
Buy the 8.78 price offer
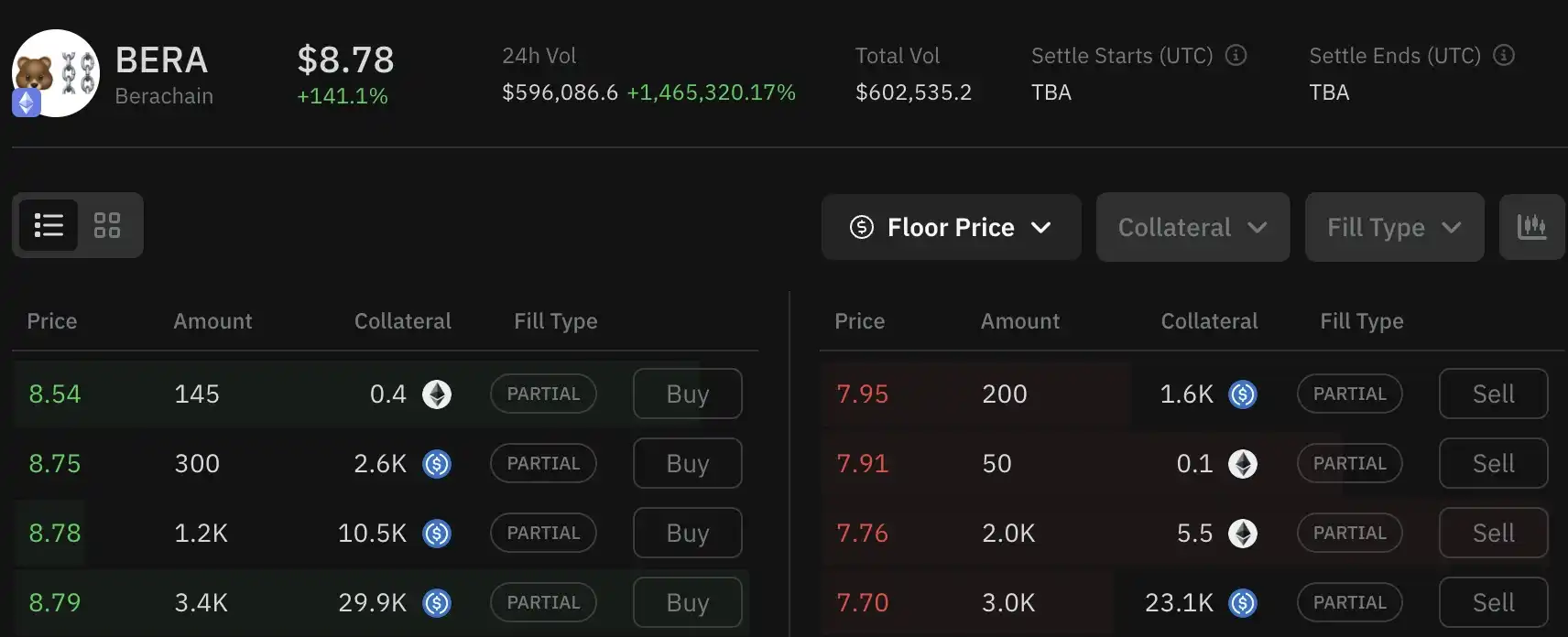(x=687, y=533)
